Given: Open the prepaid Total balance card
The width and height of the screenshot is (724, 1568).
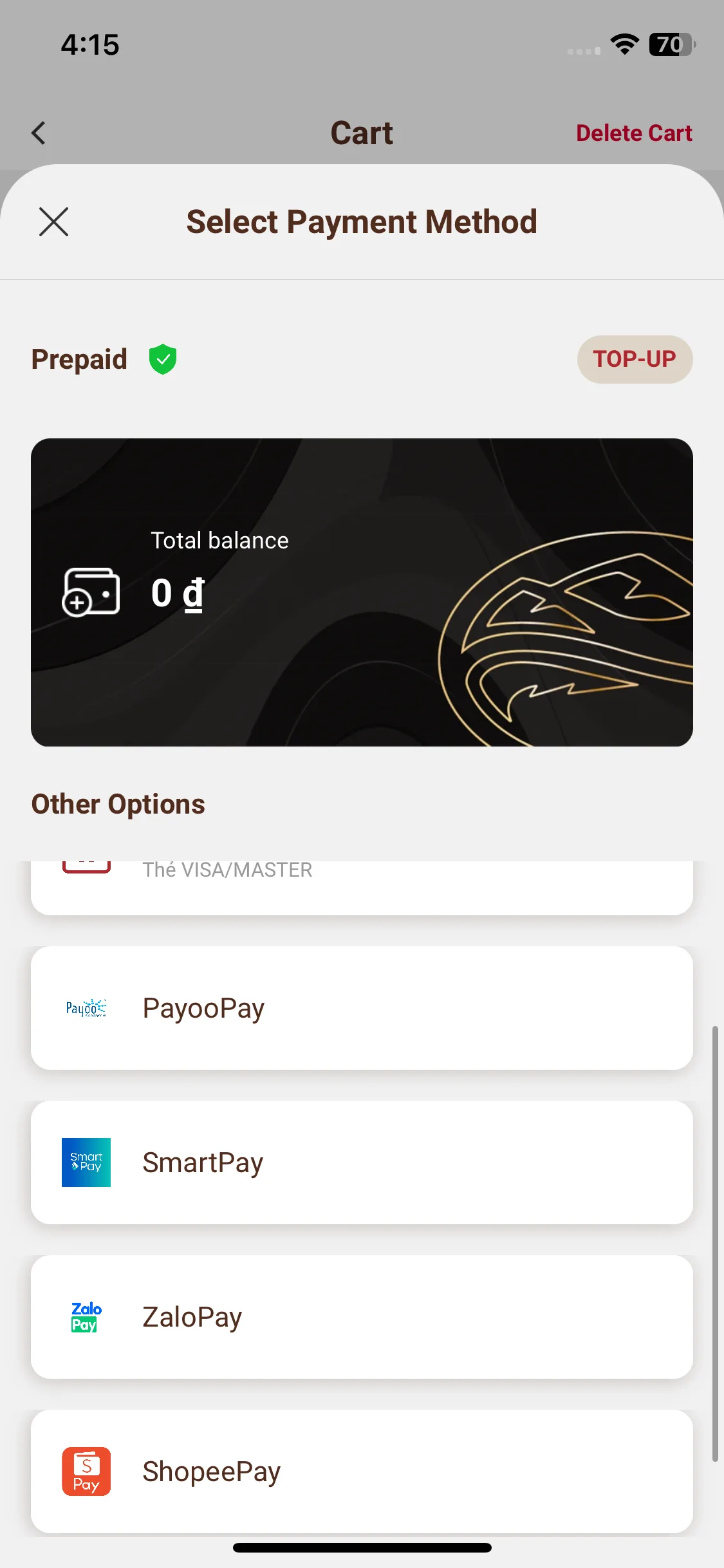Looking at the screenshot, I should coord(362,592).
